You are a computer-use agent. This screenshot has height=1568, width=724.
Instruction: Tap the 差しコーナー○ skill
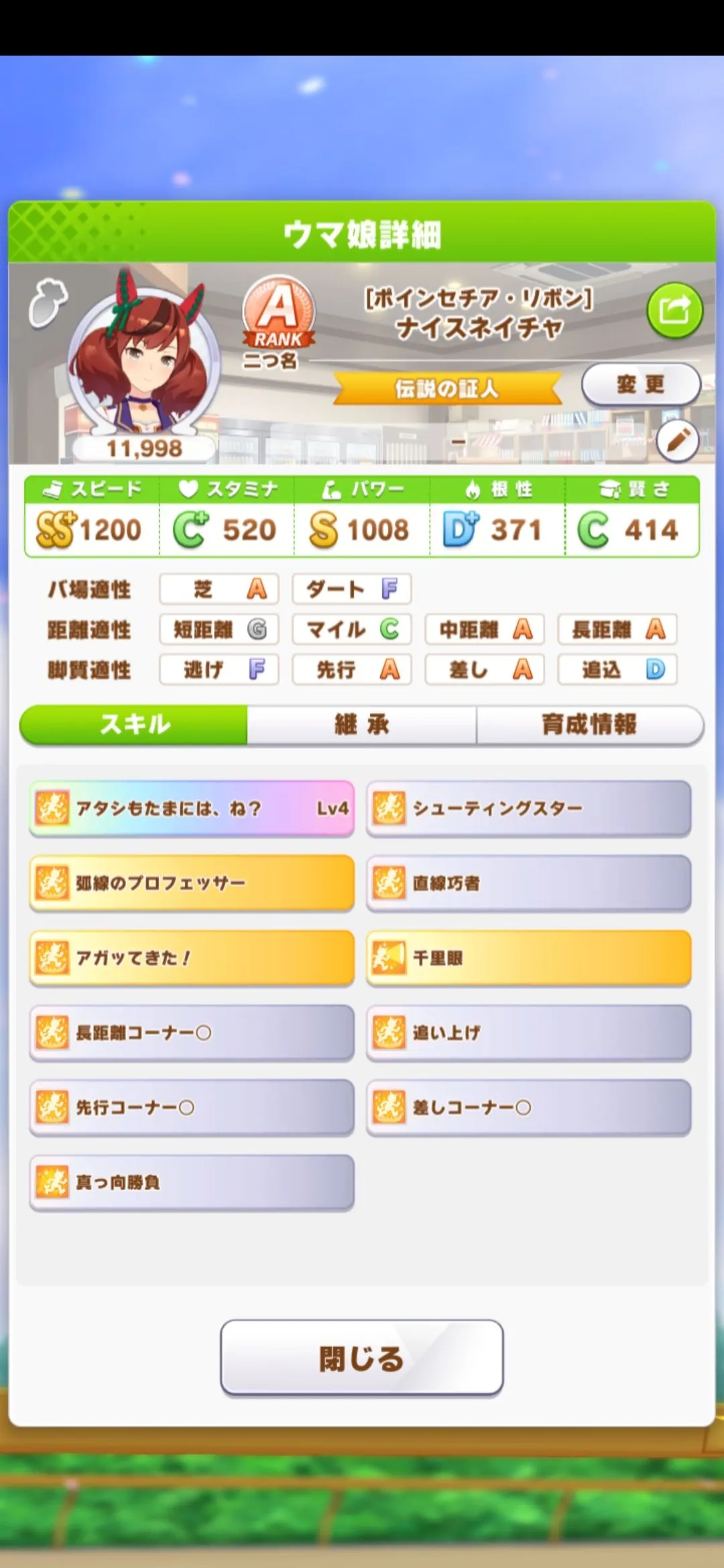click(x=528, y=1108)
